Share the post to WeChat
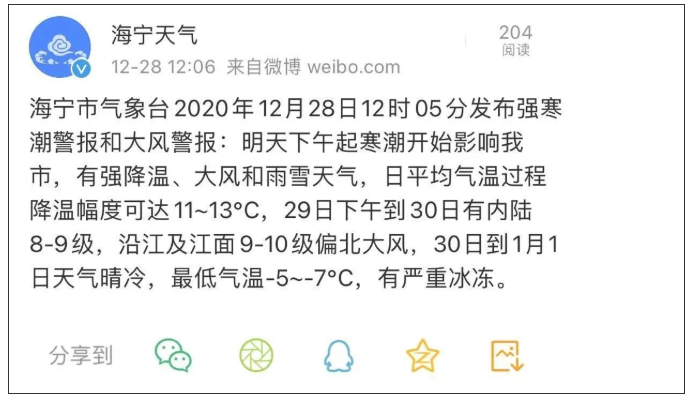Image resolution: width=692 pixels, height=403 pixels. point(173,356)
